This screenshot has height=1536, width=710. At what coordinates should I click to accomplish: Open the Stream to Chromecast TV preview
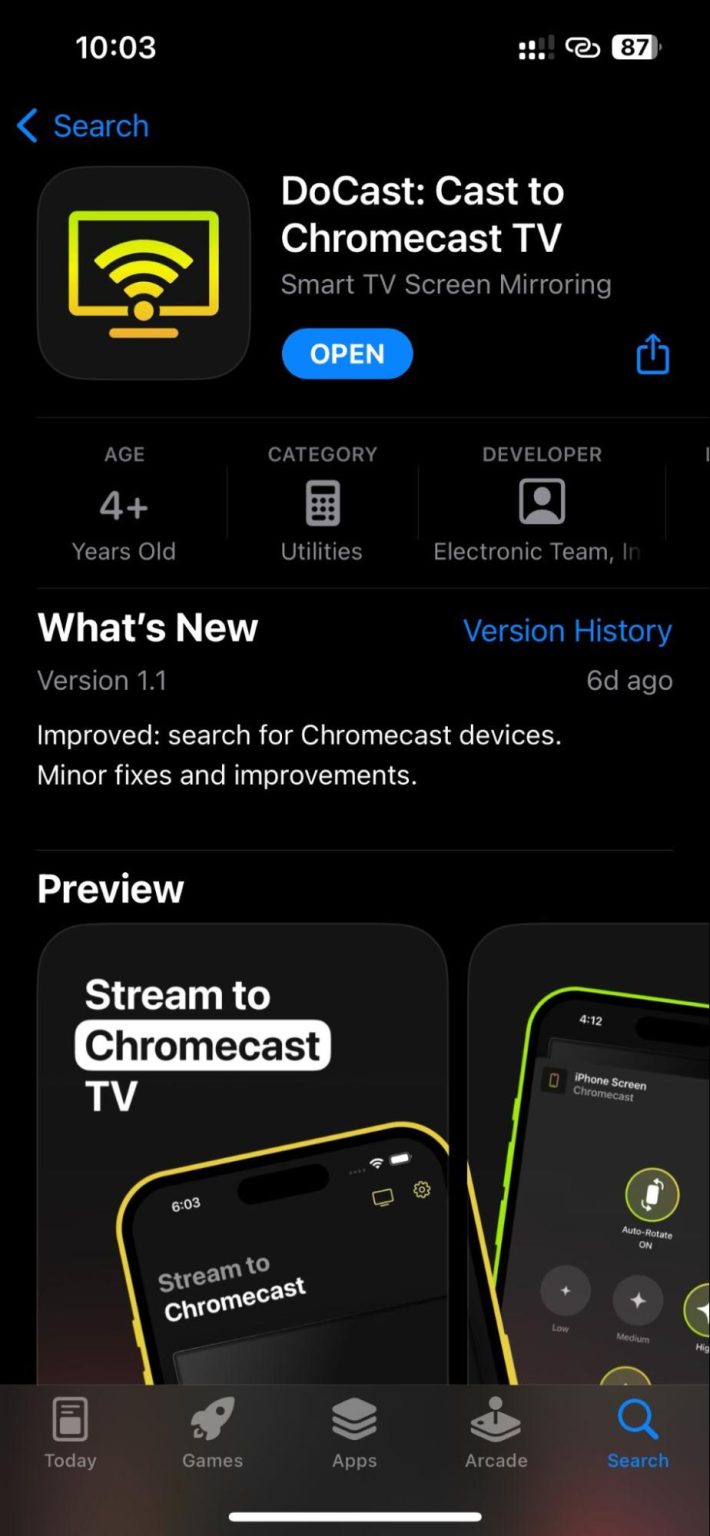click(242, 1150)
